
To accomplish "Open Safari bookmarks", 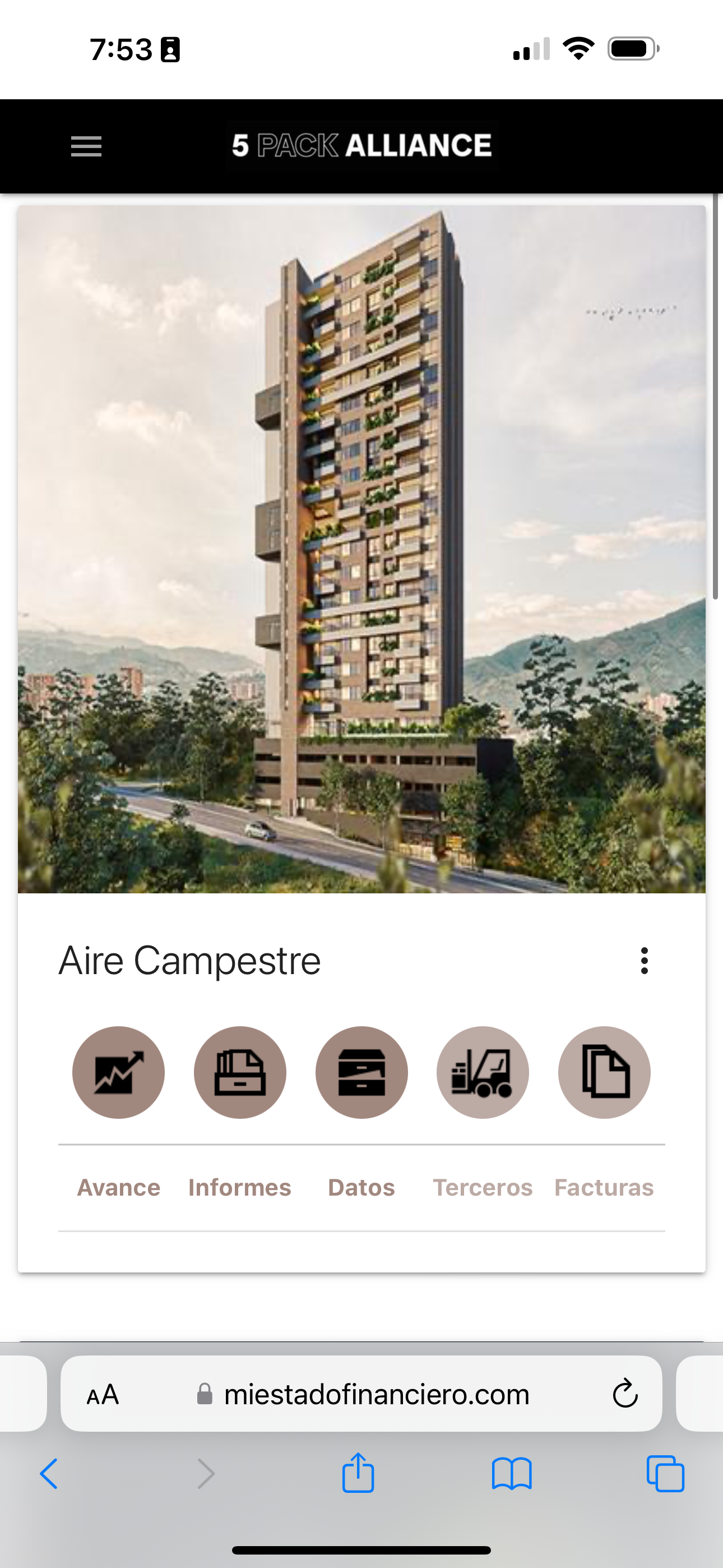I will pyautogui.click(x=511, y=1474).
